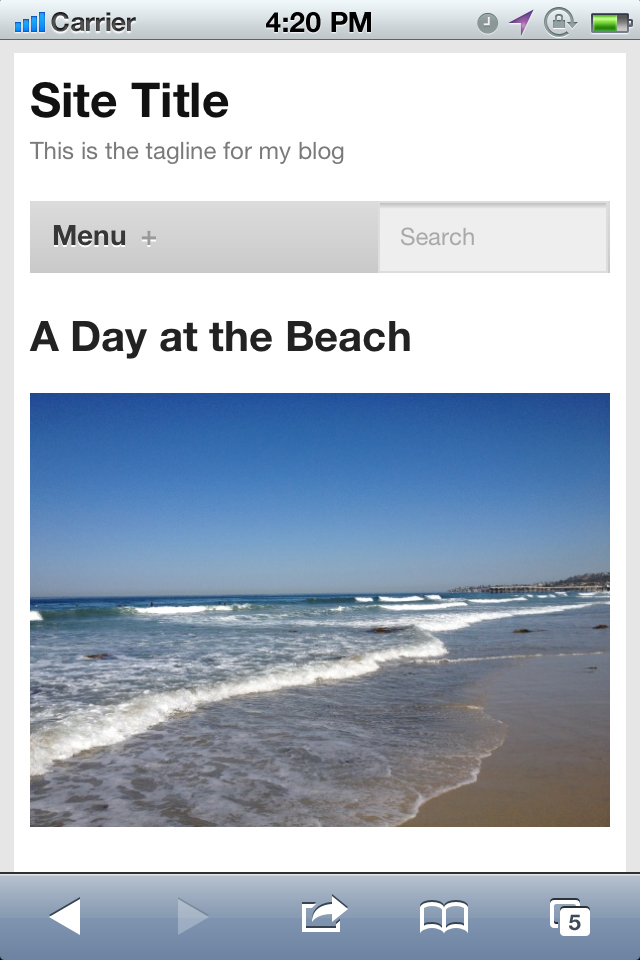Open the beach photo
The image size is (640, 960).
point(320,610)
